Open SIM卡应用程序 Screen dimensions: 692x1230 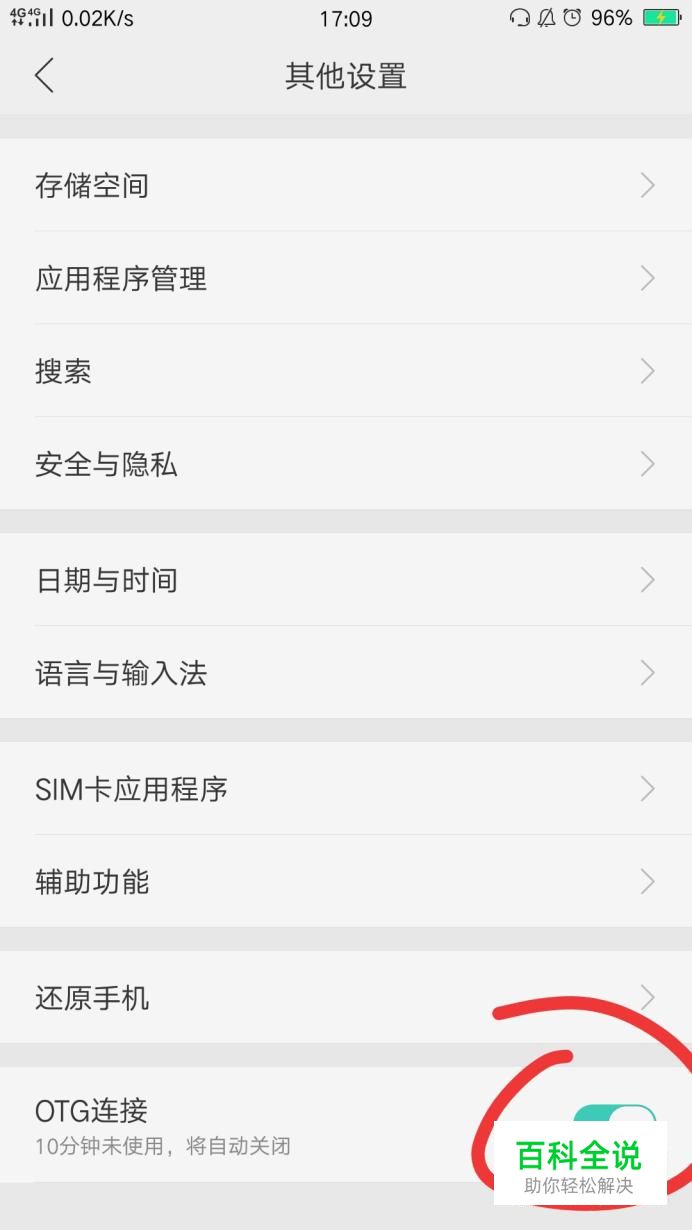(x=346, y=789)
